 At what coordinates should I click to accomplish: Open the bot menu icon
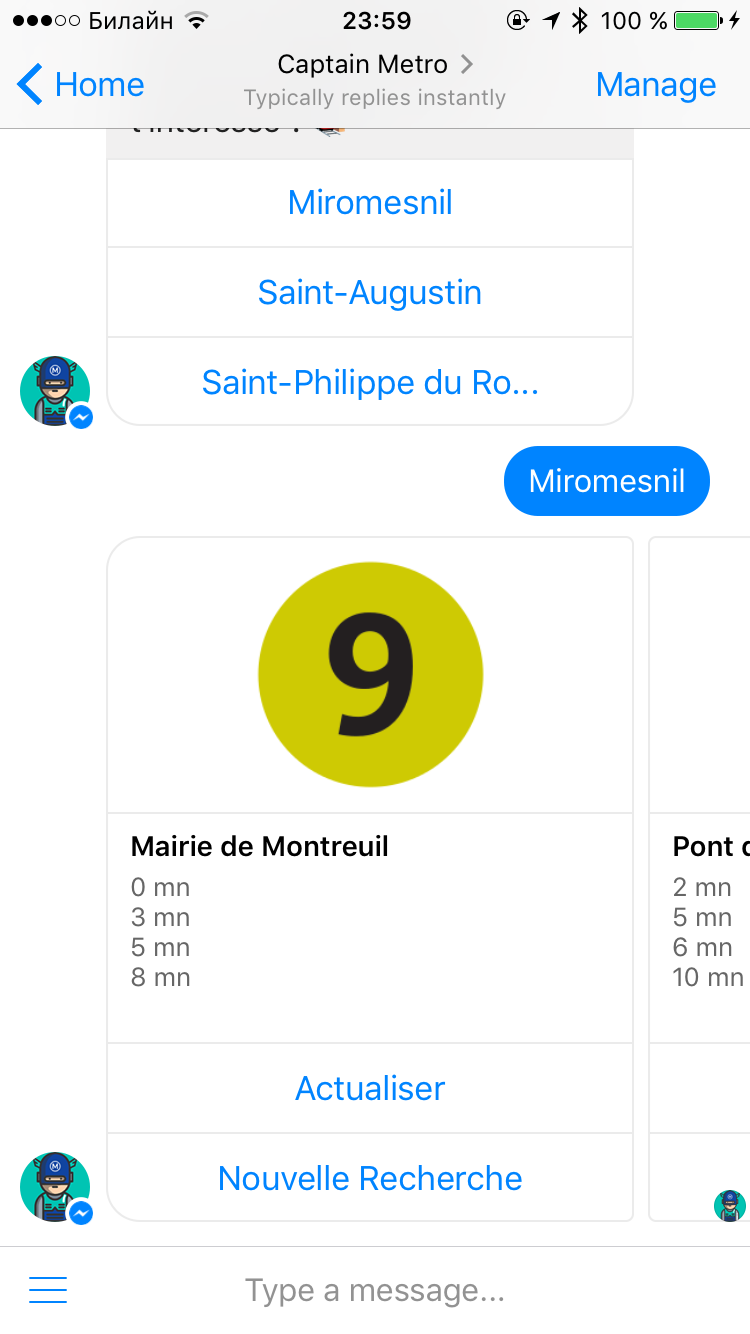pos(48,1290)
